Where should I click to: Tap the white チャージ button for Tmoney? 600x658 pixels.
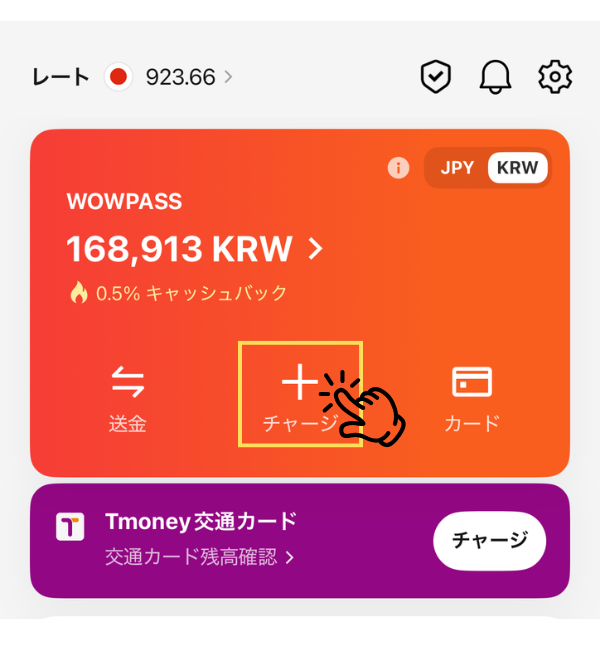point(489,541)
